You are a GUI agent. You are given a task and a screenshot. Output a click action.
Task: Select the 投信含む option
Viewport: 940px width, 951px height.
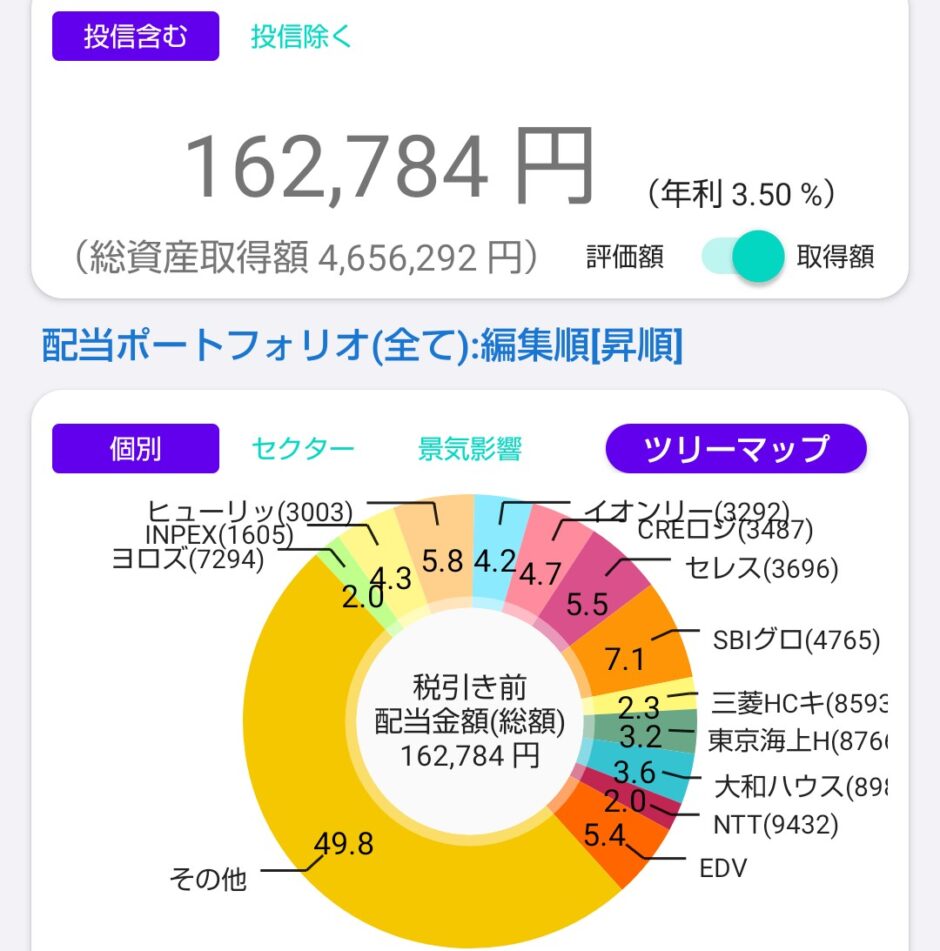click(135, 36)
